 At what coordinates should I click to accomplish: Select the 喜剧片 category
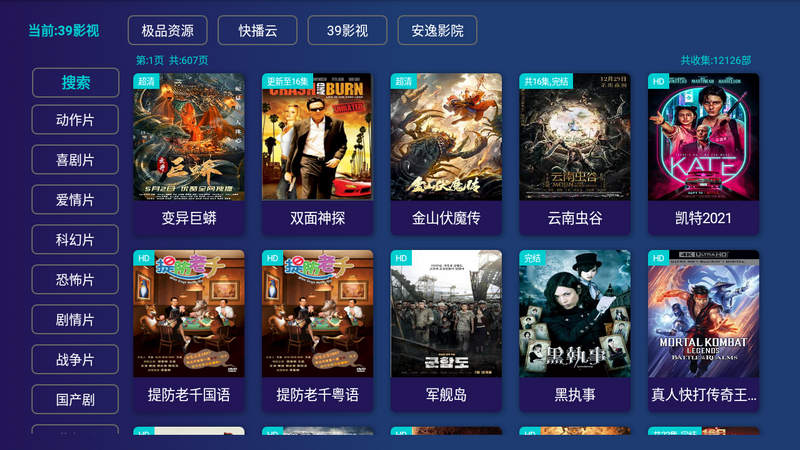(x=75, y=160)
